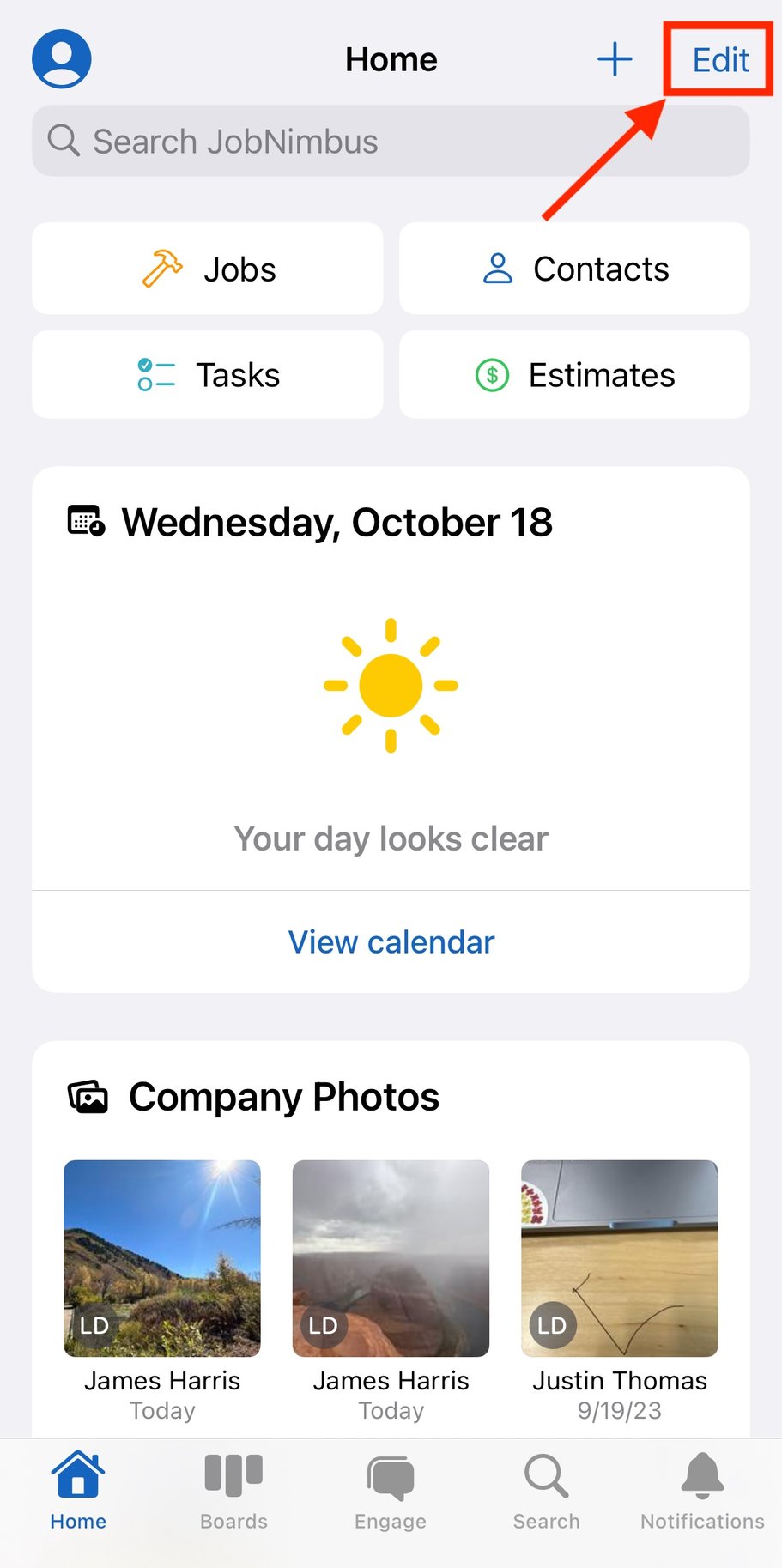Tap the Edit button

point(718,58)
